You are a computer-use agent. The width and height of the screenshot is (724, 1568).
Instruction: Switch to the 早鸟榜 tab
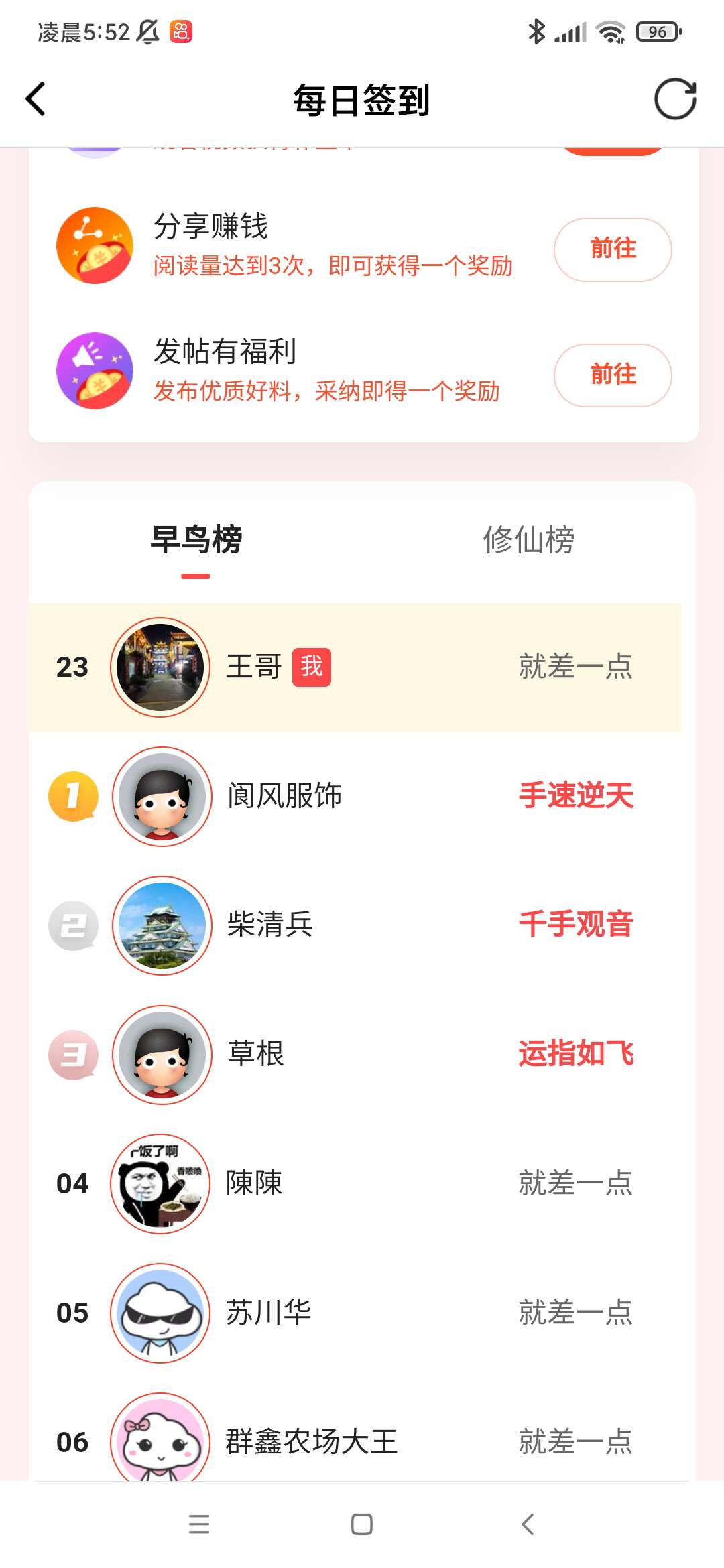196,540
